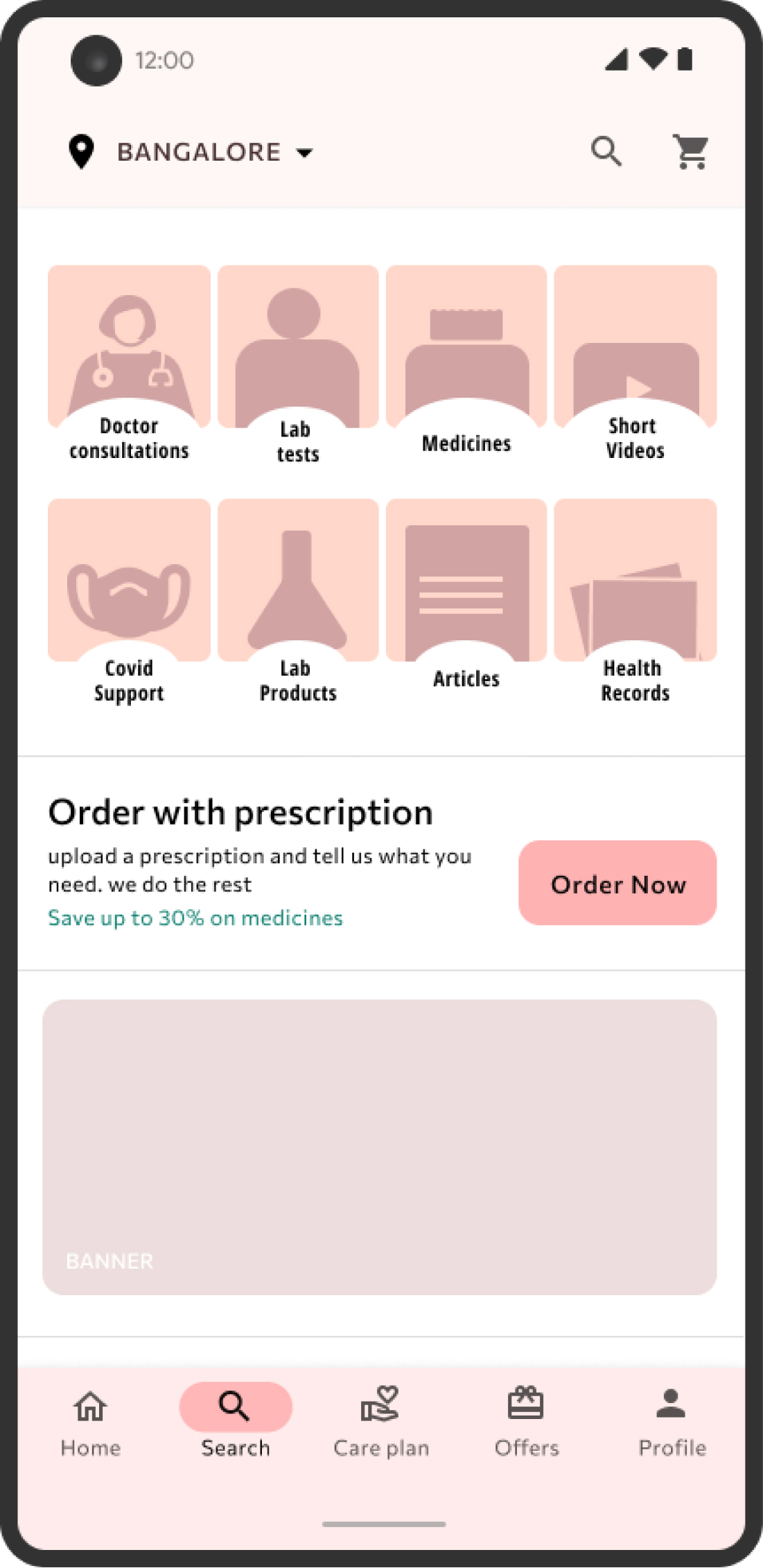The height and width of the screenshot is (1568, 763).
Task: Open the Bangalore location dropdown
Action: point(191,152)
